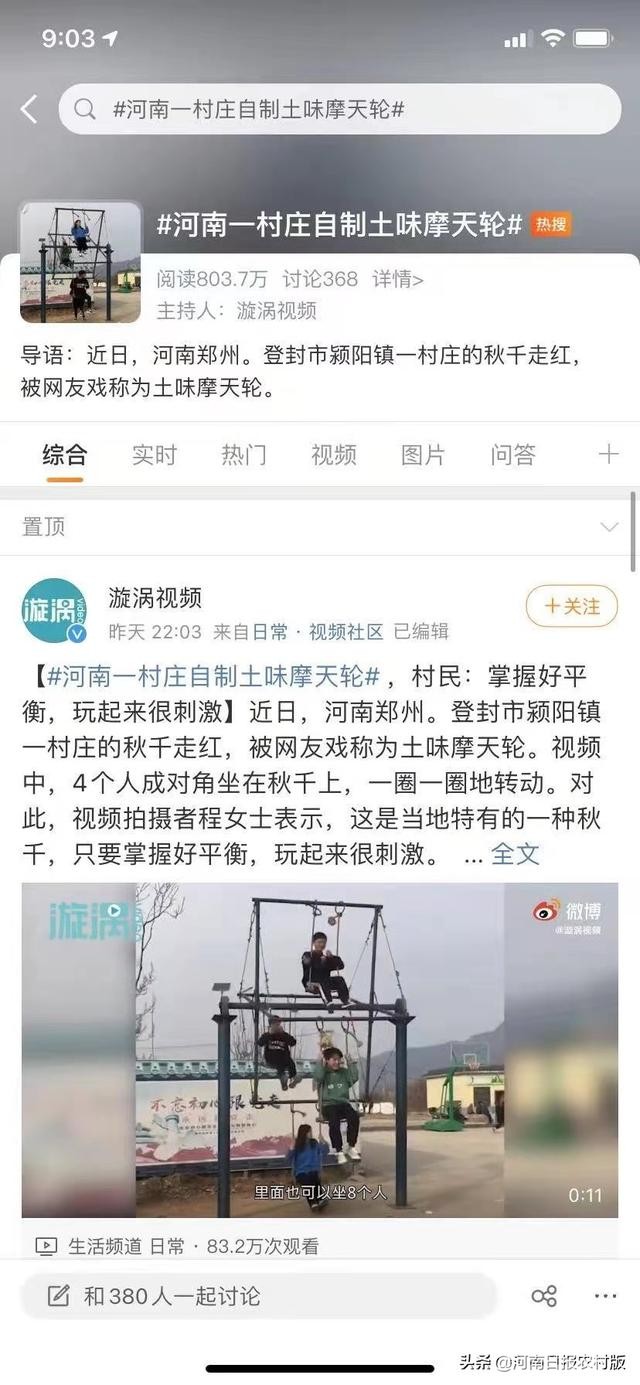This screenshot has width=640, height=1385.
Task: Open the bottom overflow menu
Action: coord(605,1297)
